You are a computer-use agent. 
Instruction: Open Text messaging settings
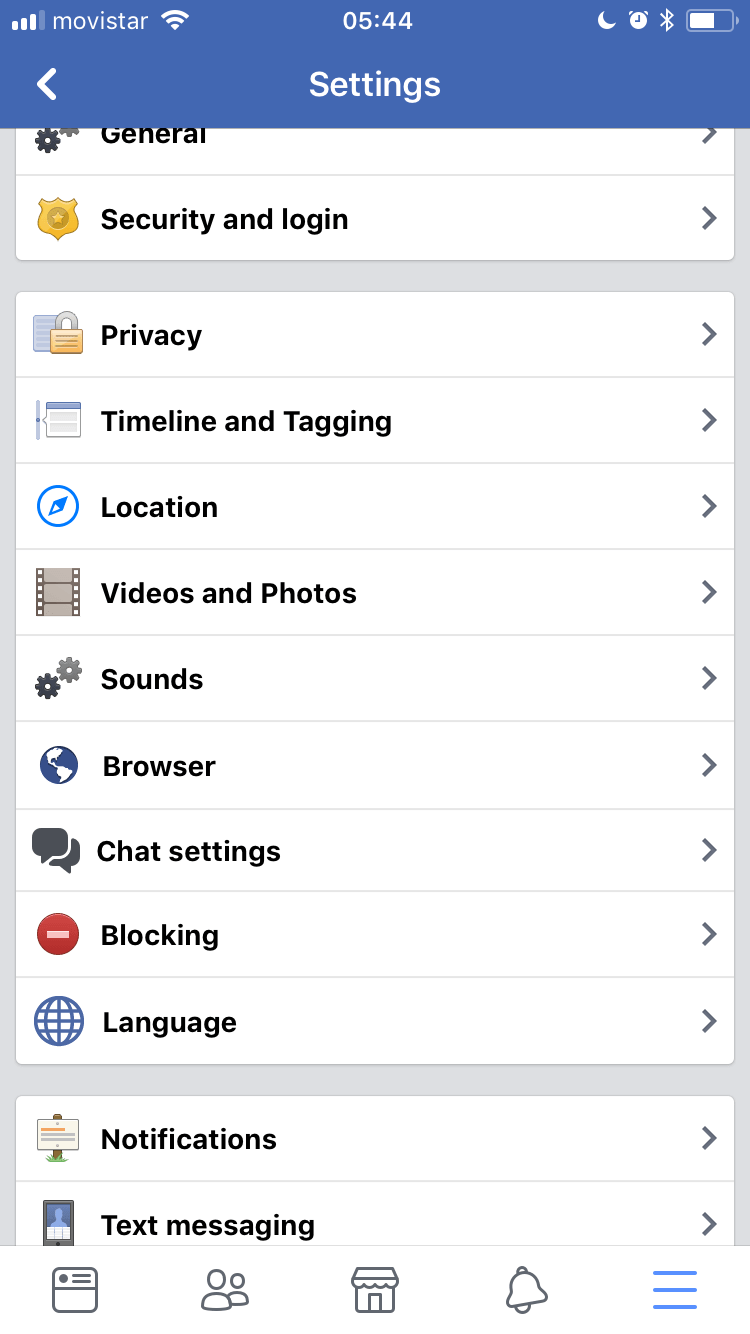(375, 1222)
